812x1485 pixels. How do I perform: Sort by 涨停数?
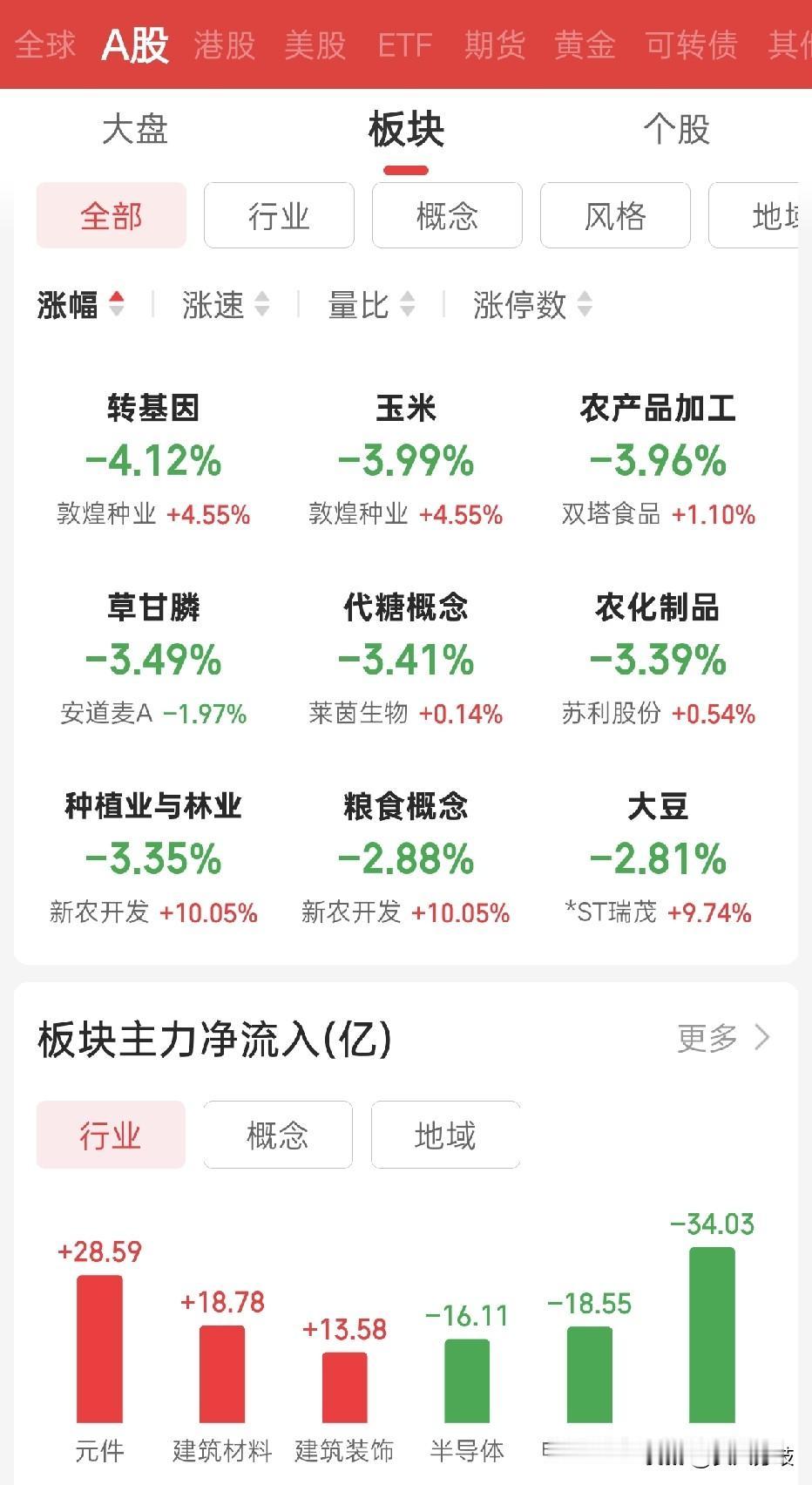click(532, 305)
